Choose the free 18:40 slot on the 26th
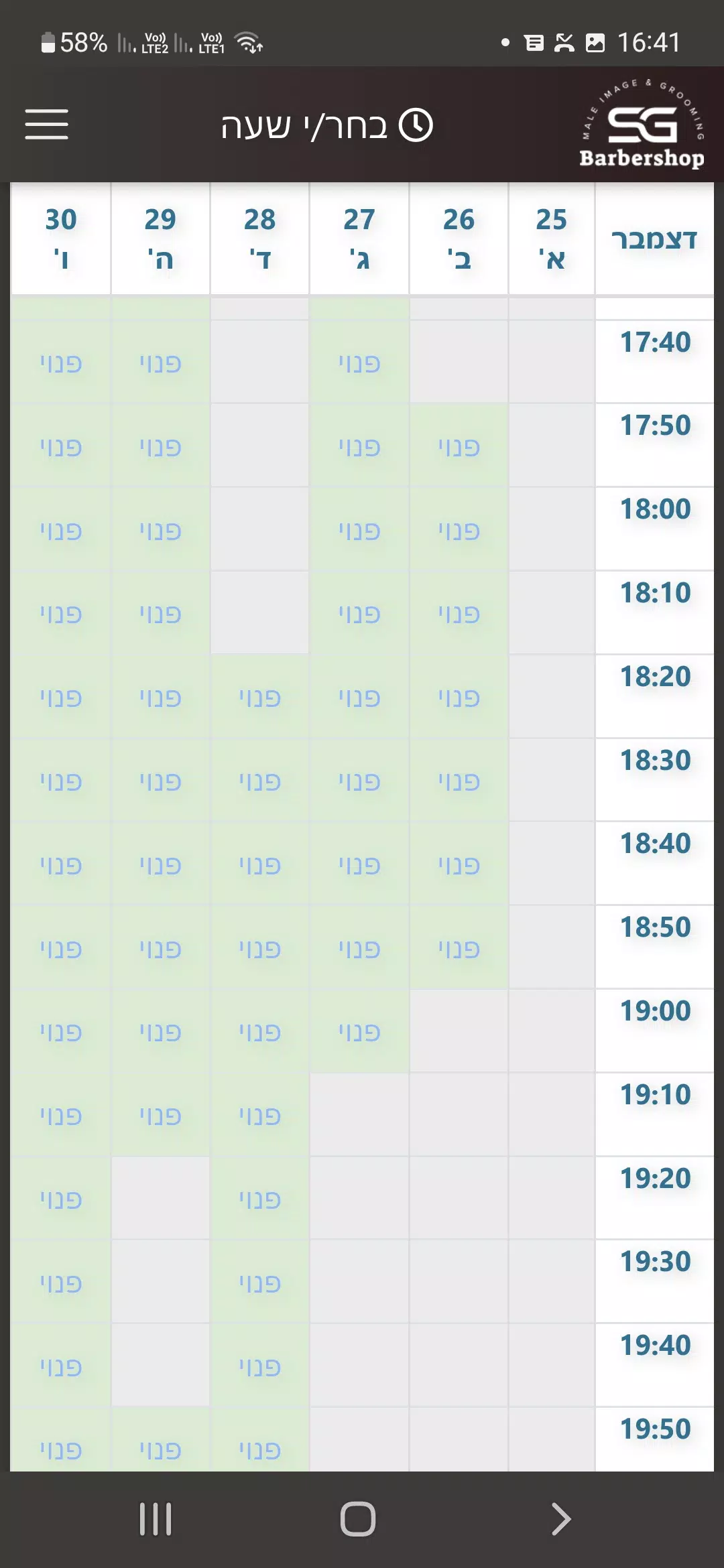724x1568 pixels. [459, 865]
